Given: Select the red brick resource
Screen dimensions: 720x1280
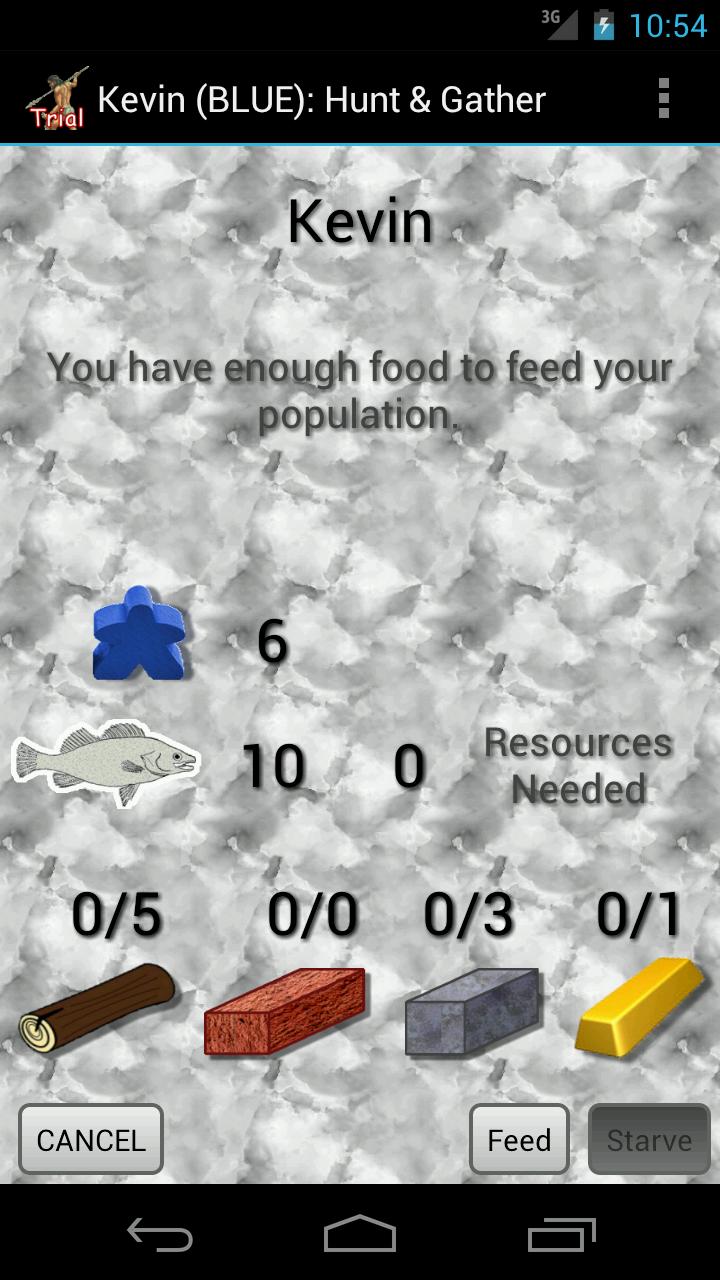Looking at the screenshot, I should (285, 1010).
